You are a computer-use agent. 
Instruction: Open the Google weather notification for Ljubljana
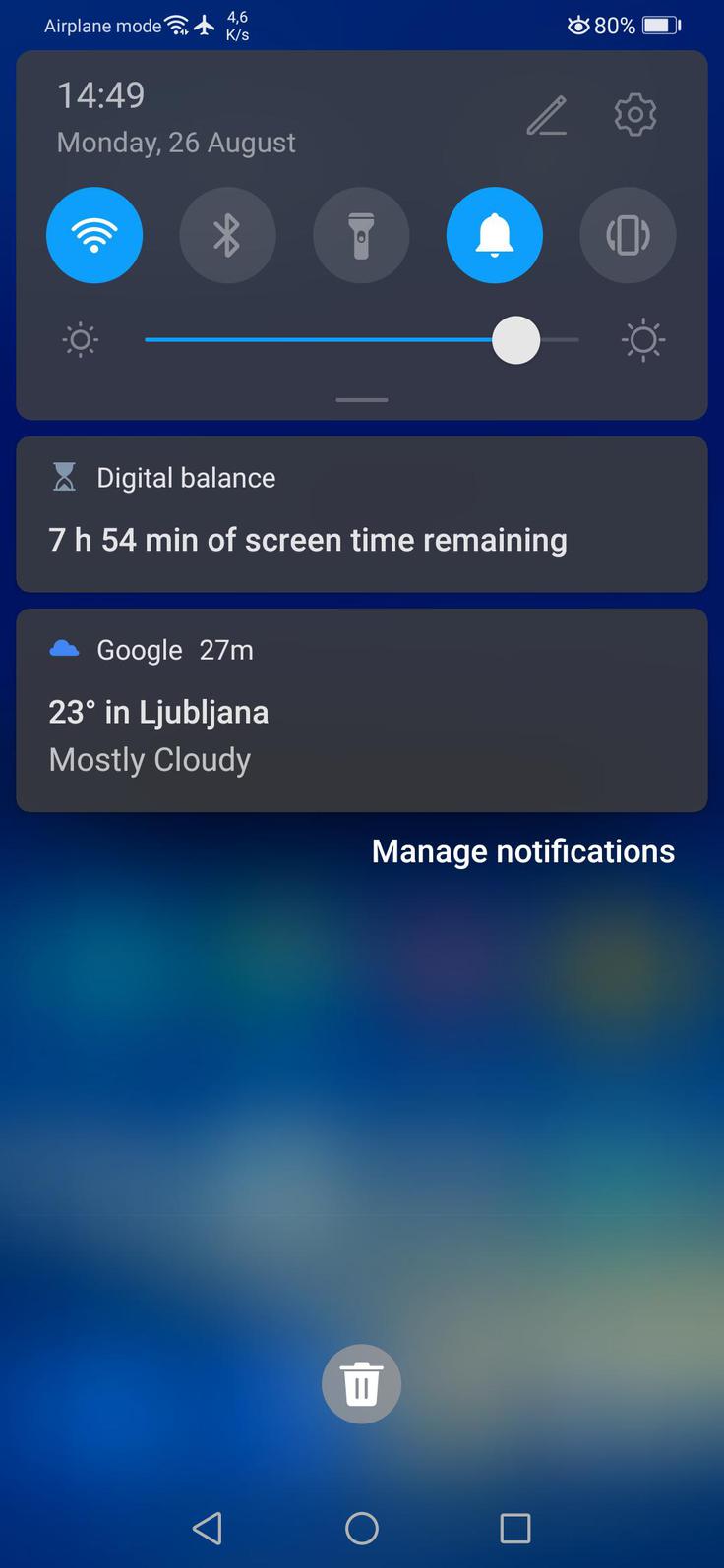(x=361, y=710)
